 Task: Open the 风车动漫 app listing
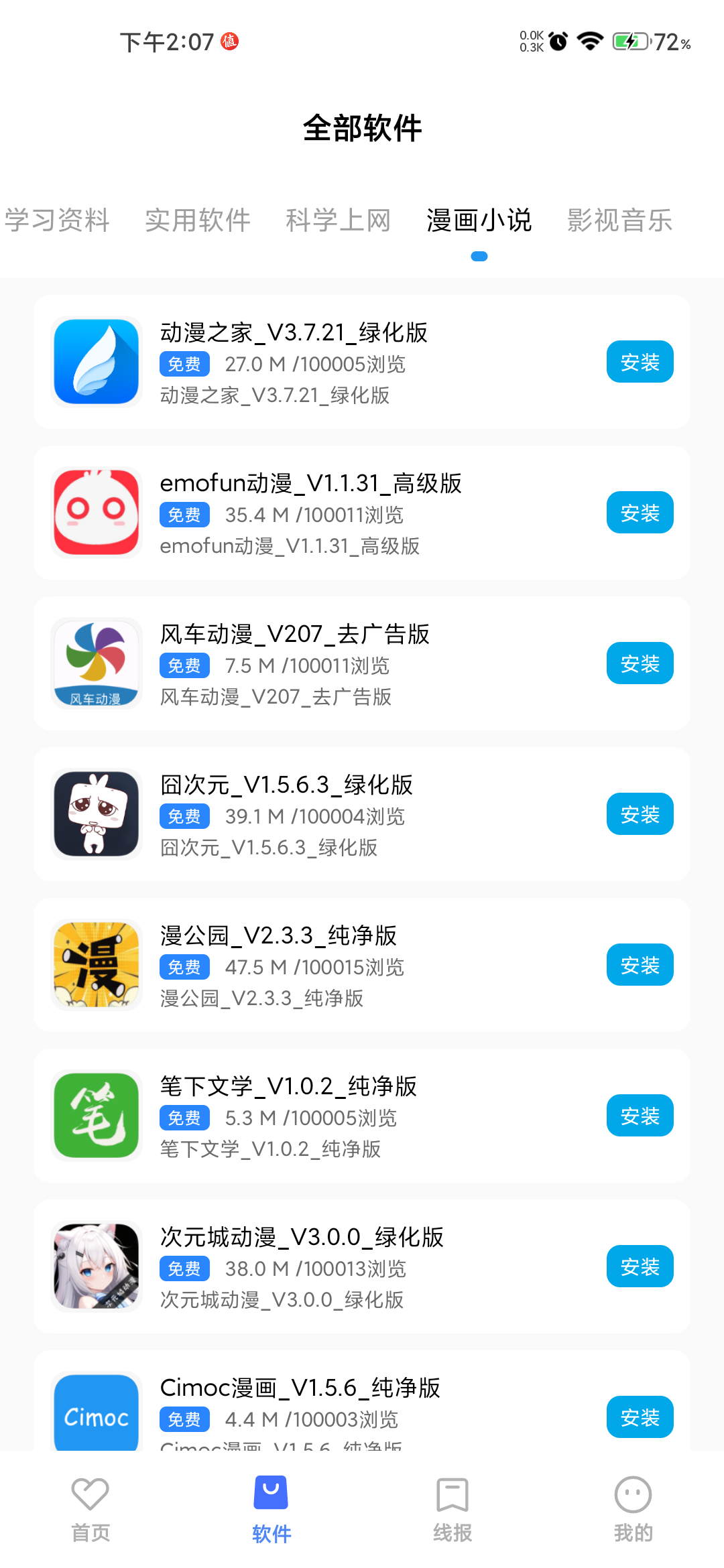click(295, 635)
